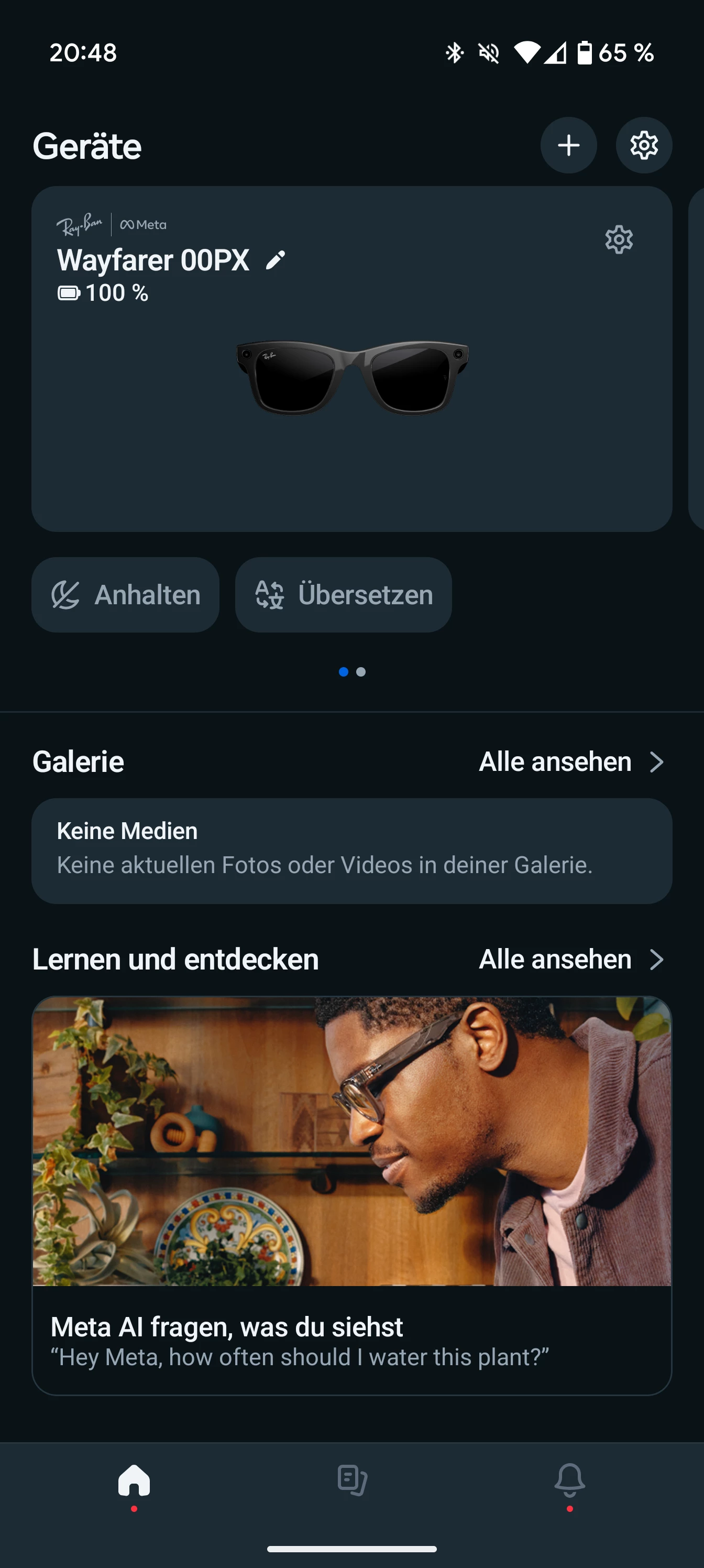
Task: Open the 'Meta AI fragen, was du siehst' card
Action: pyautogui.click(x=351, y=1195)
